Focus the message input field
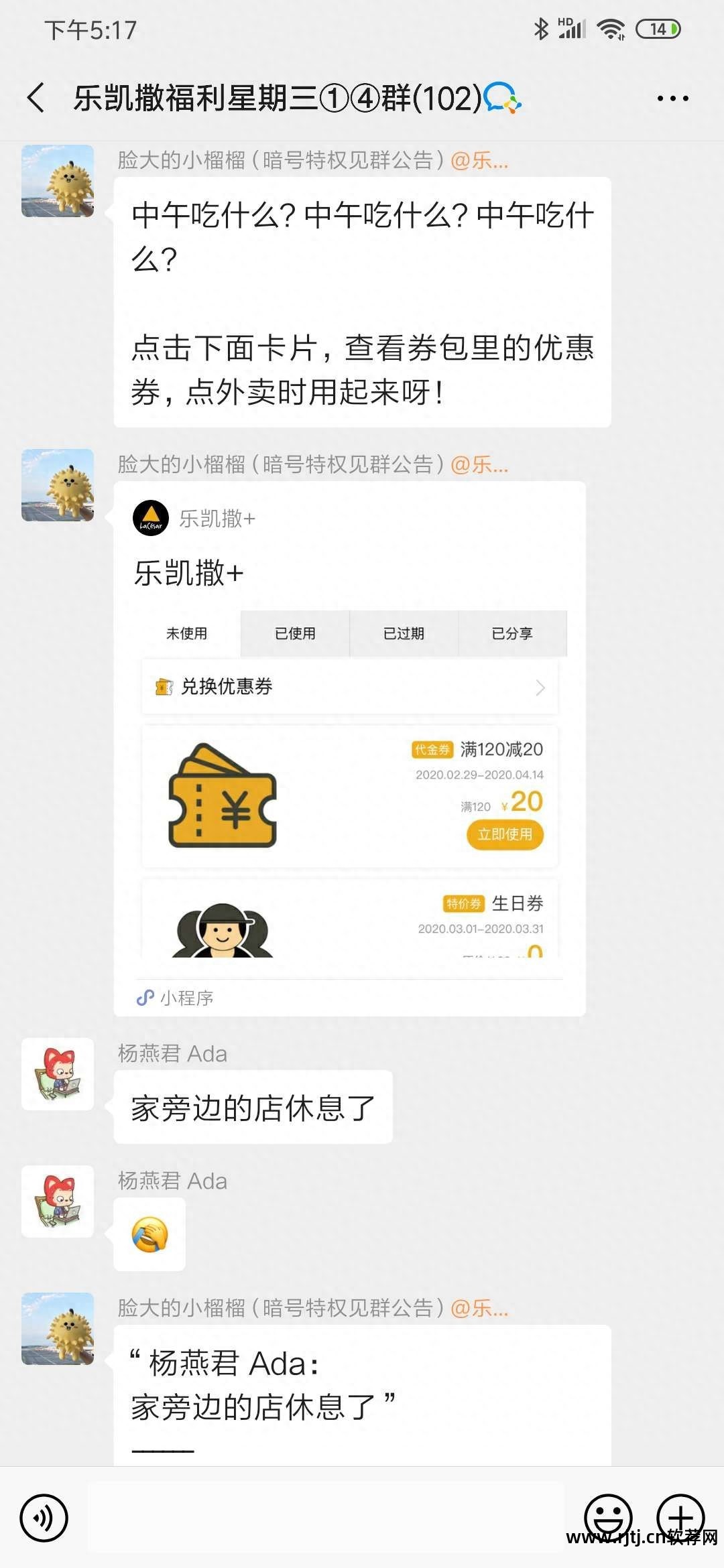Viewport: 724px width, 1568px height. [325, 1517]
